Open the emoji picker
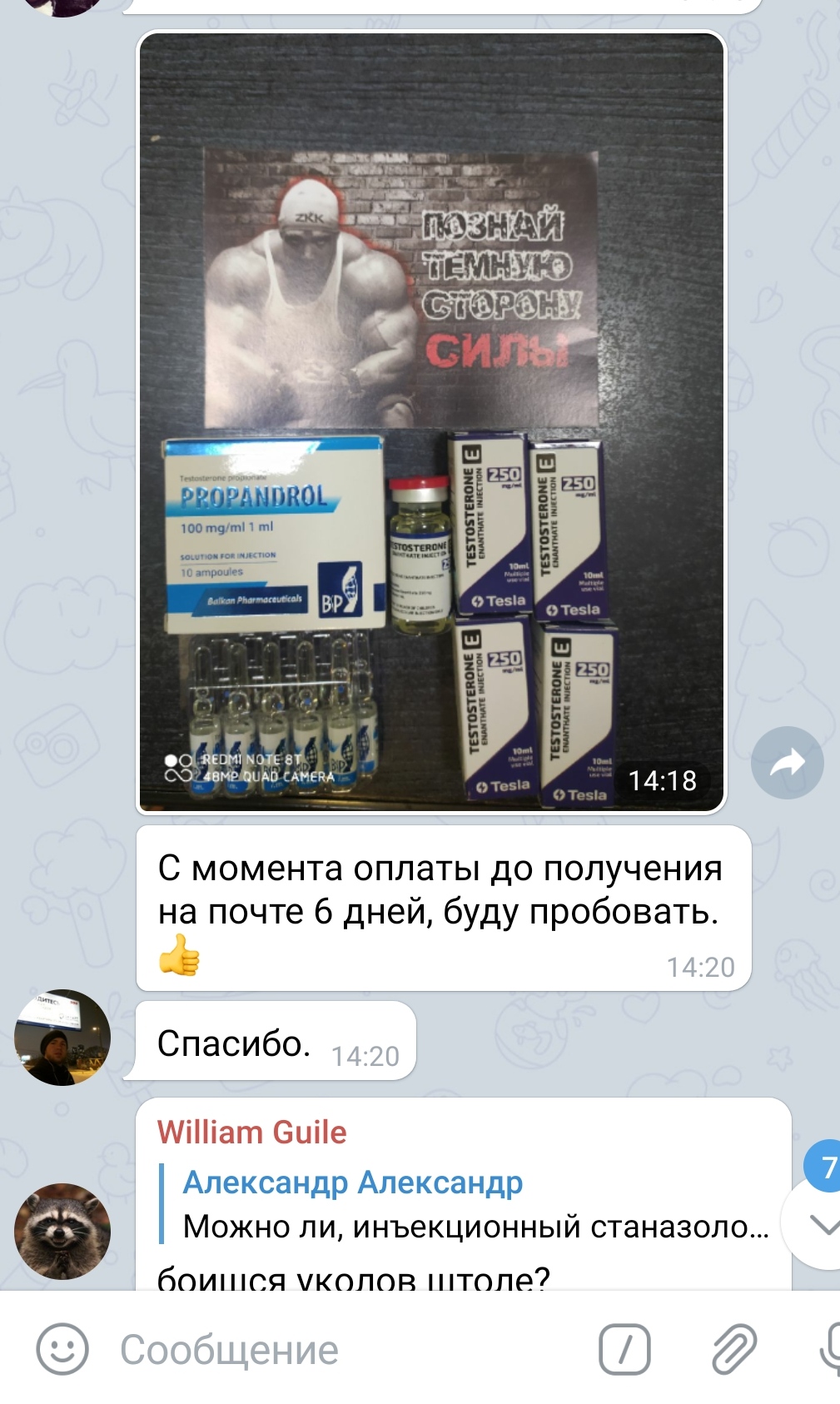 (x=62, y=1349)
